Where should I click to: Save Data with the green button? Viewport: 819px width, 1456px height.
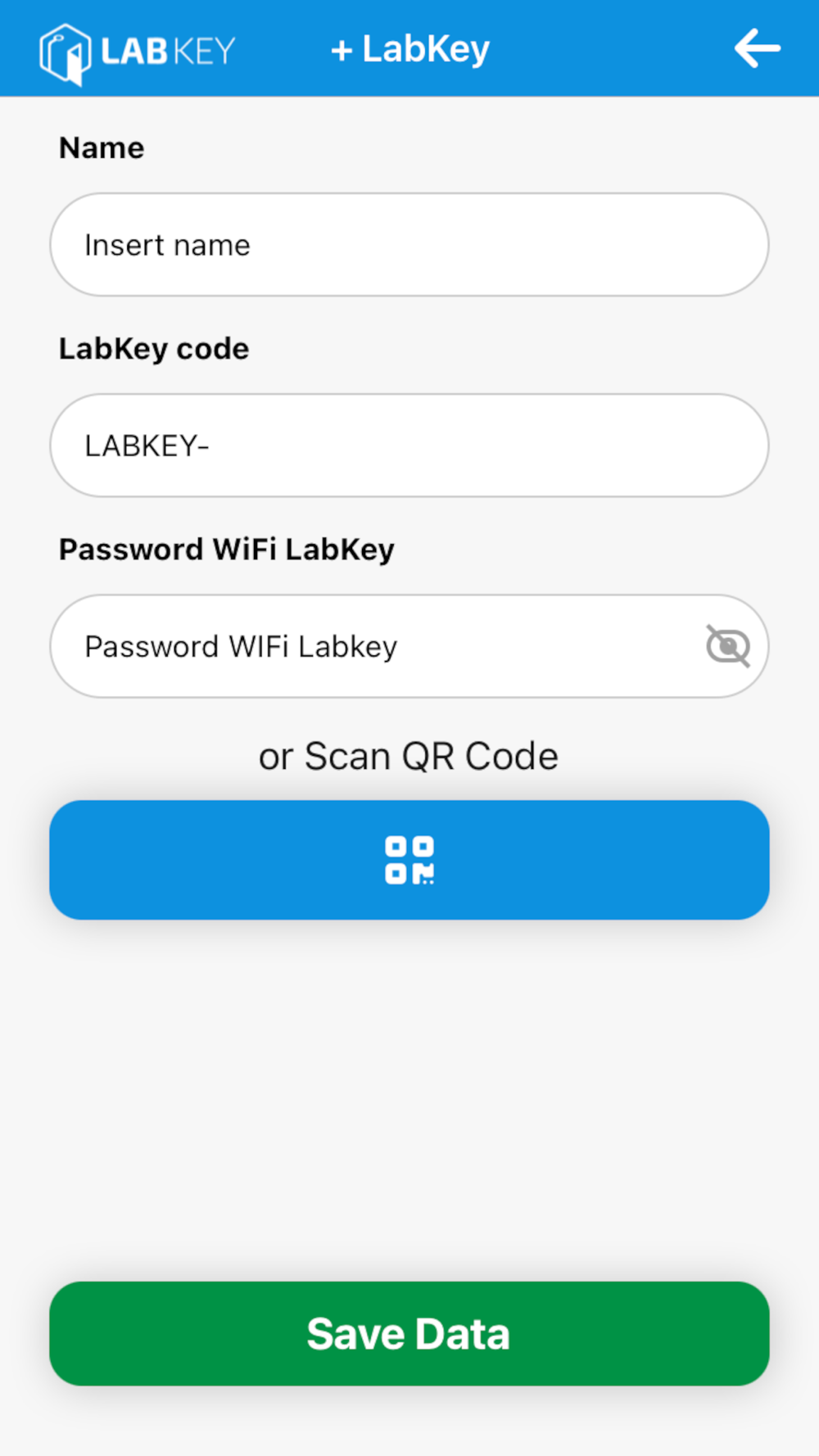pos(409,1333)
